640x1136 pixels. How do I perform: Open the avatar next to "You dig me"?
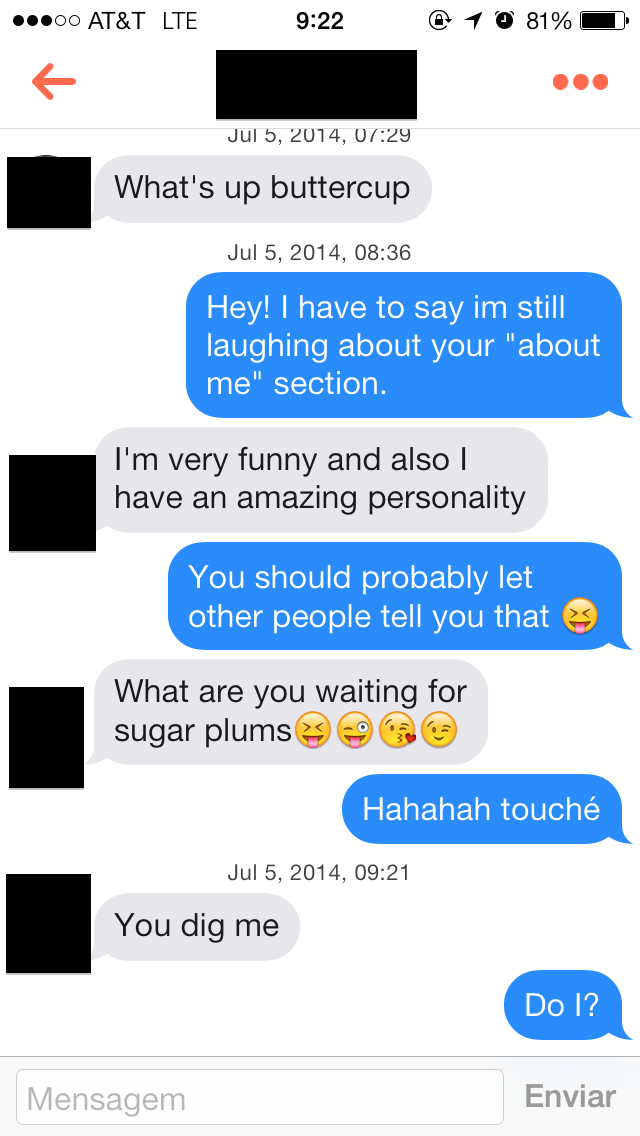click(48, 923)
